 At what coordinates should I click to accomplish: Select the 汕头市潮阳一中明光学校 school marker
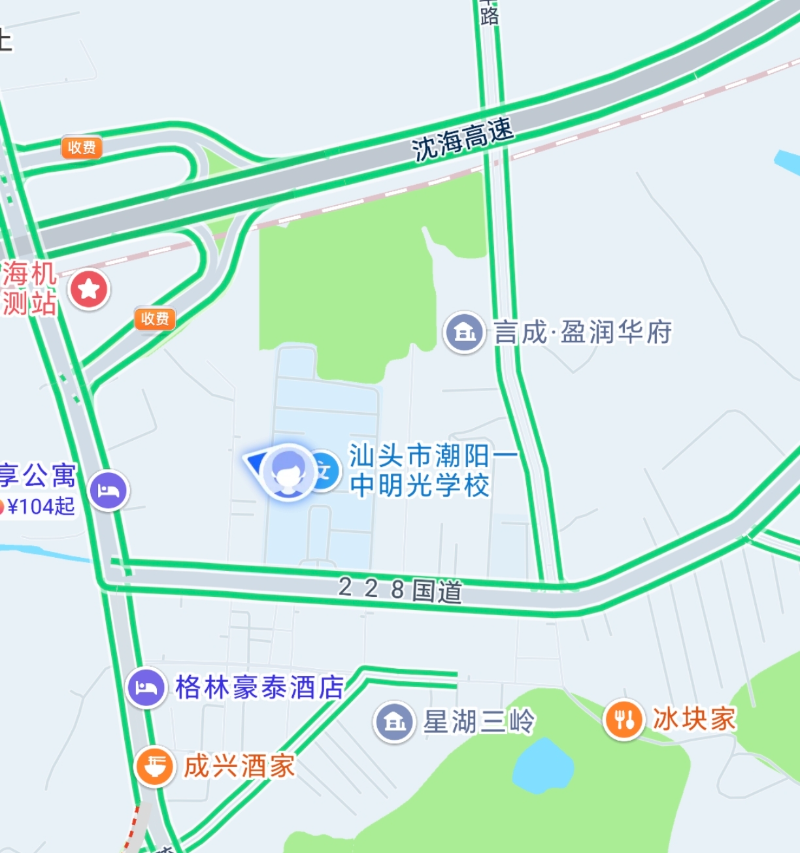324,469
